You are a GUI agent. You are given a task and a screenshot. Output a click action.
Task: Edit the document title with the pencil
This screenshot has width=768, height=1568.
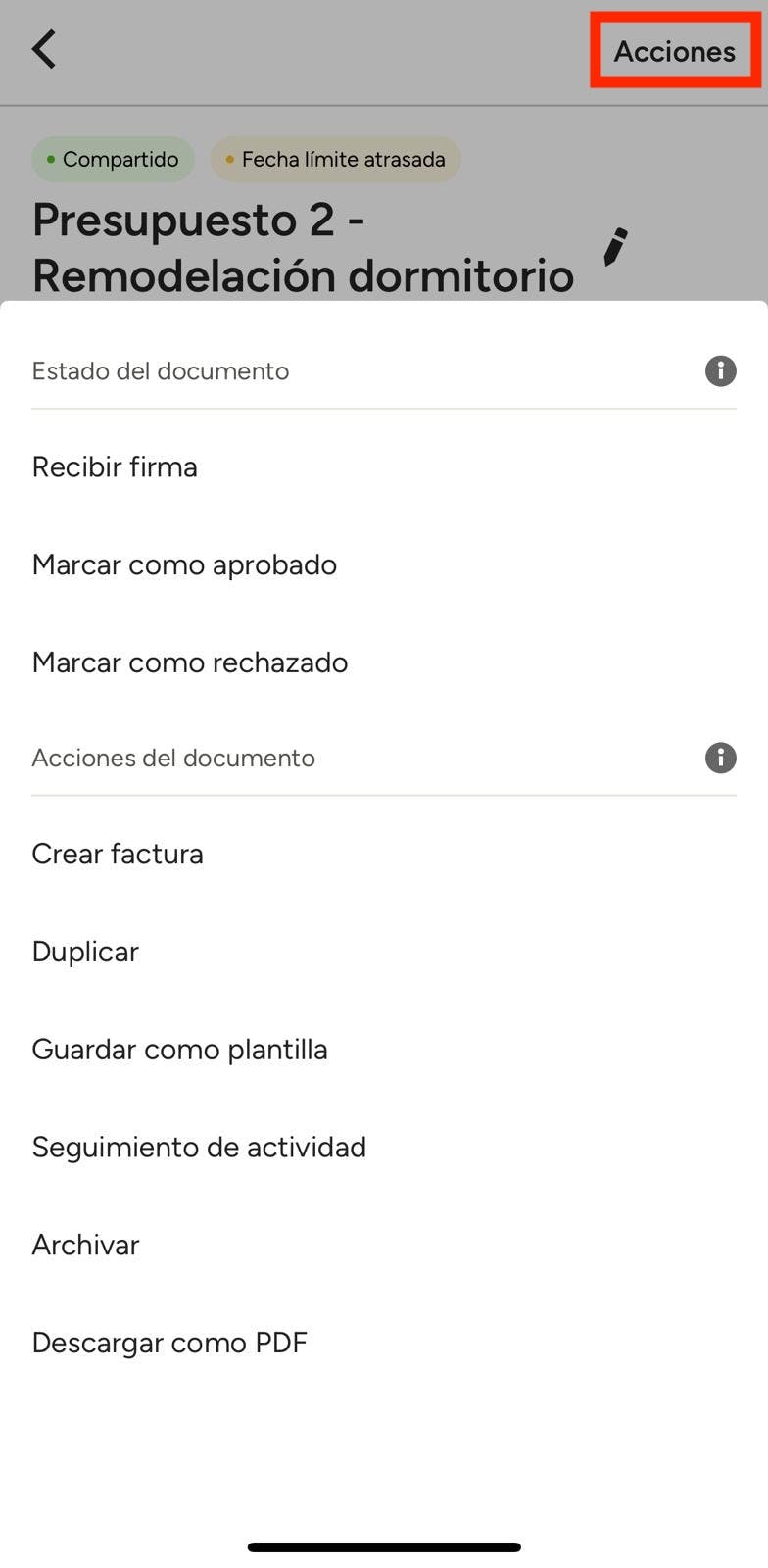coord(615,247)
